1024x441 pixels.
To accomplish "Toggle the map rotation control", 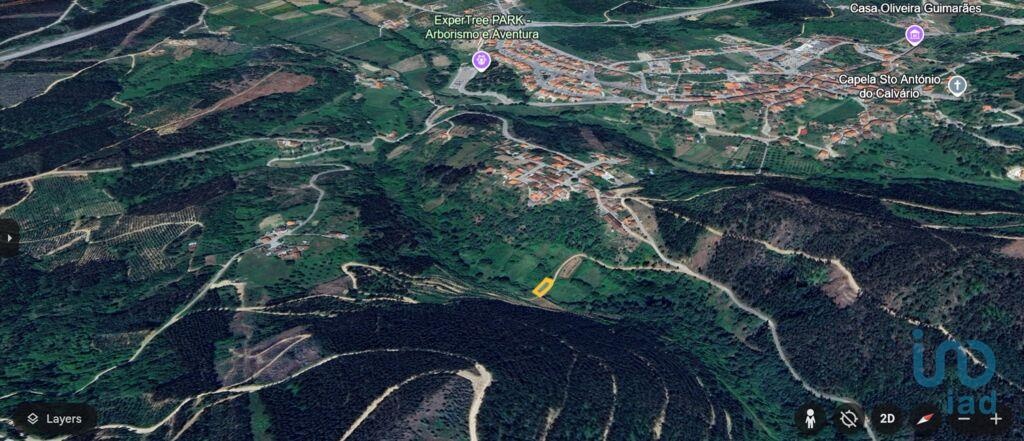I will [x=849, y=418].
